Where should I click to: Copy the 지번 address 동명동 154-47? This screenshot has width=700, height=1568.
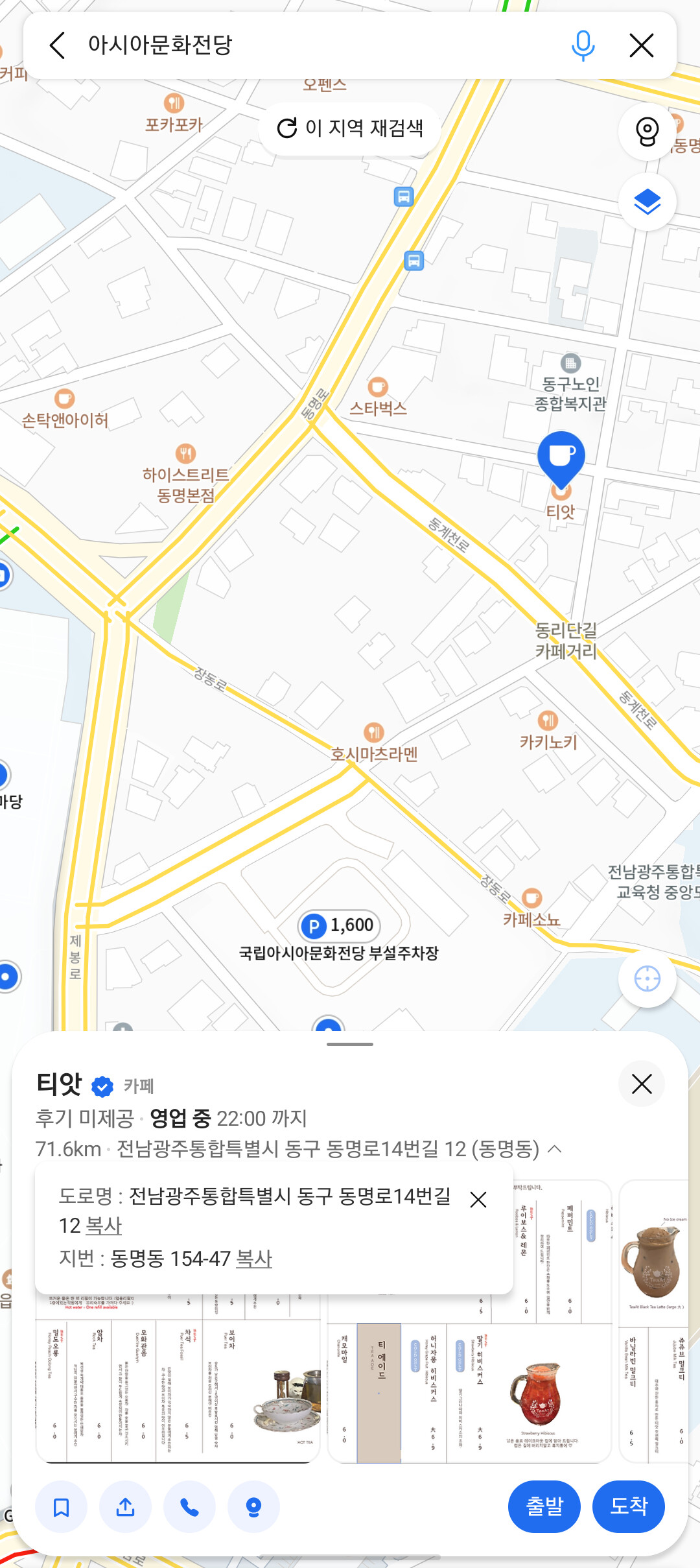click(254, 1259)
